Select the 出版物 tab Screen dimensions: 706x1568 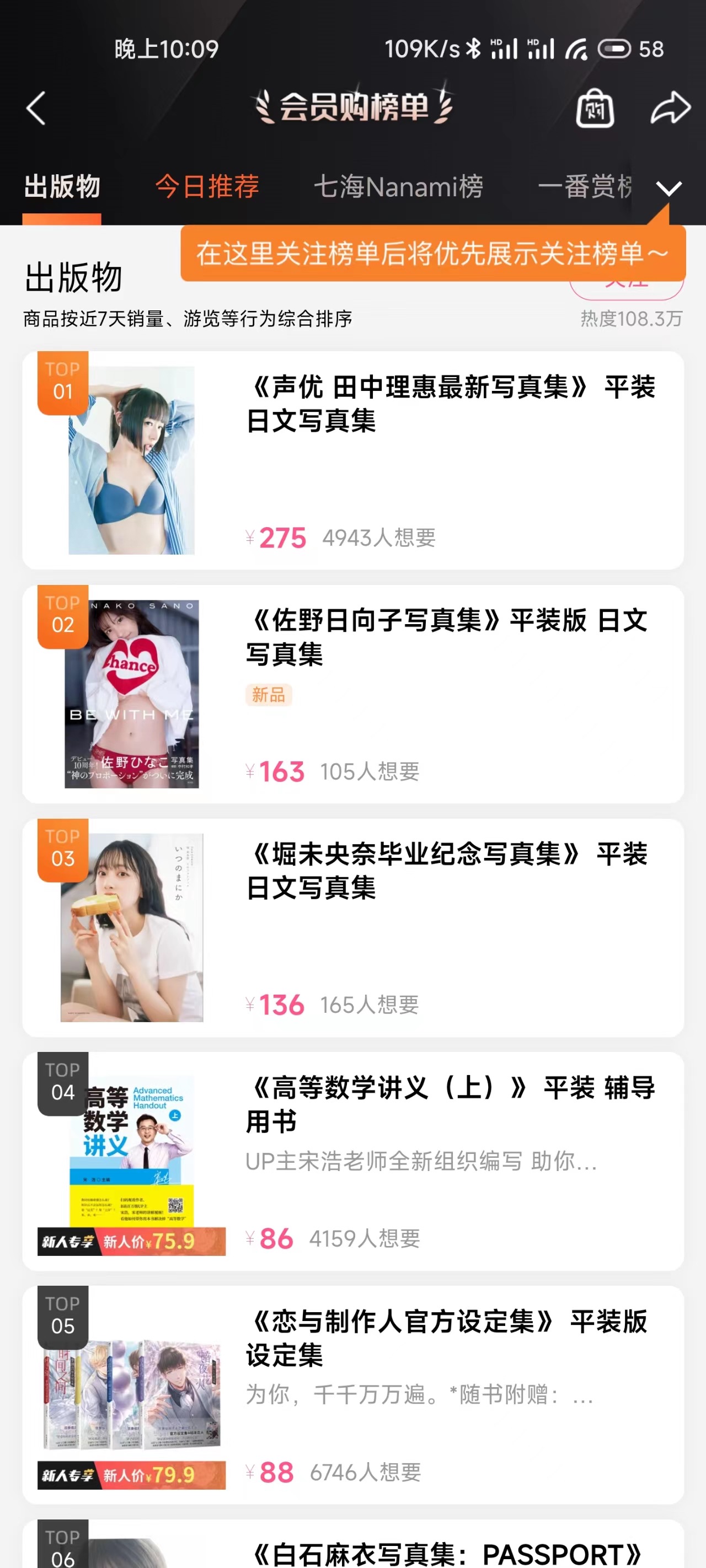coord(62,186)
